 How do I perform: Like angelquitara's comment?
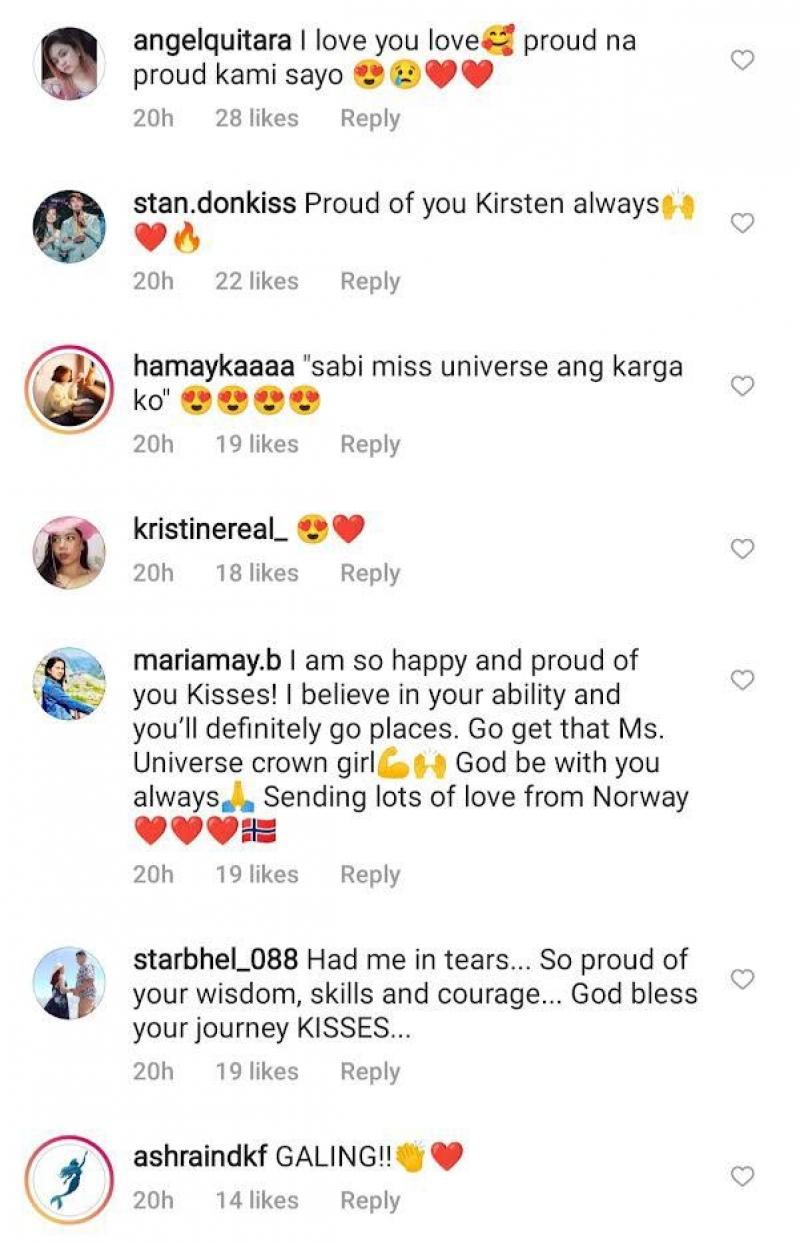tap(742, 61)
